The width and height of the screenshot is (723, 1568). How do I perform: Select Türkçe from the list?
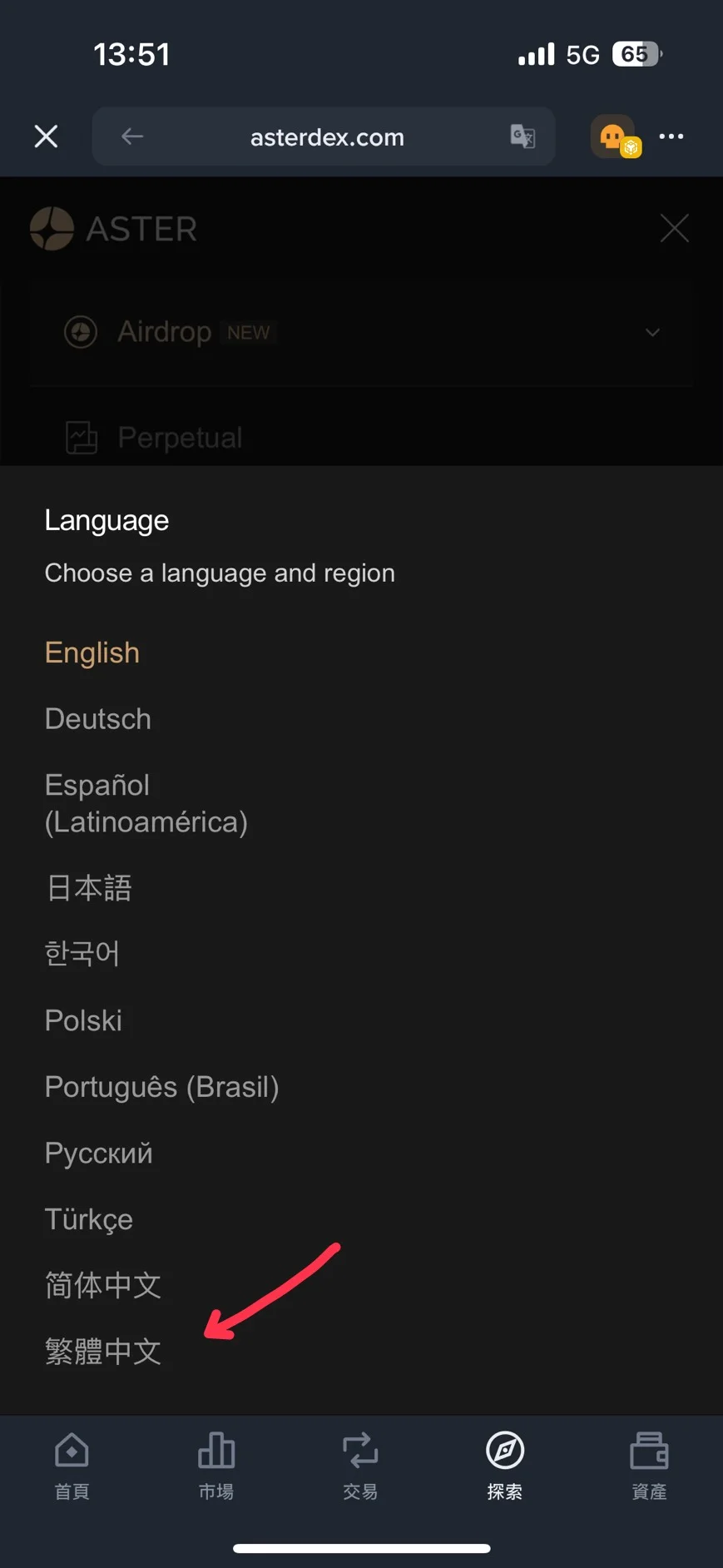pos(89,1219)
